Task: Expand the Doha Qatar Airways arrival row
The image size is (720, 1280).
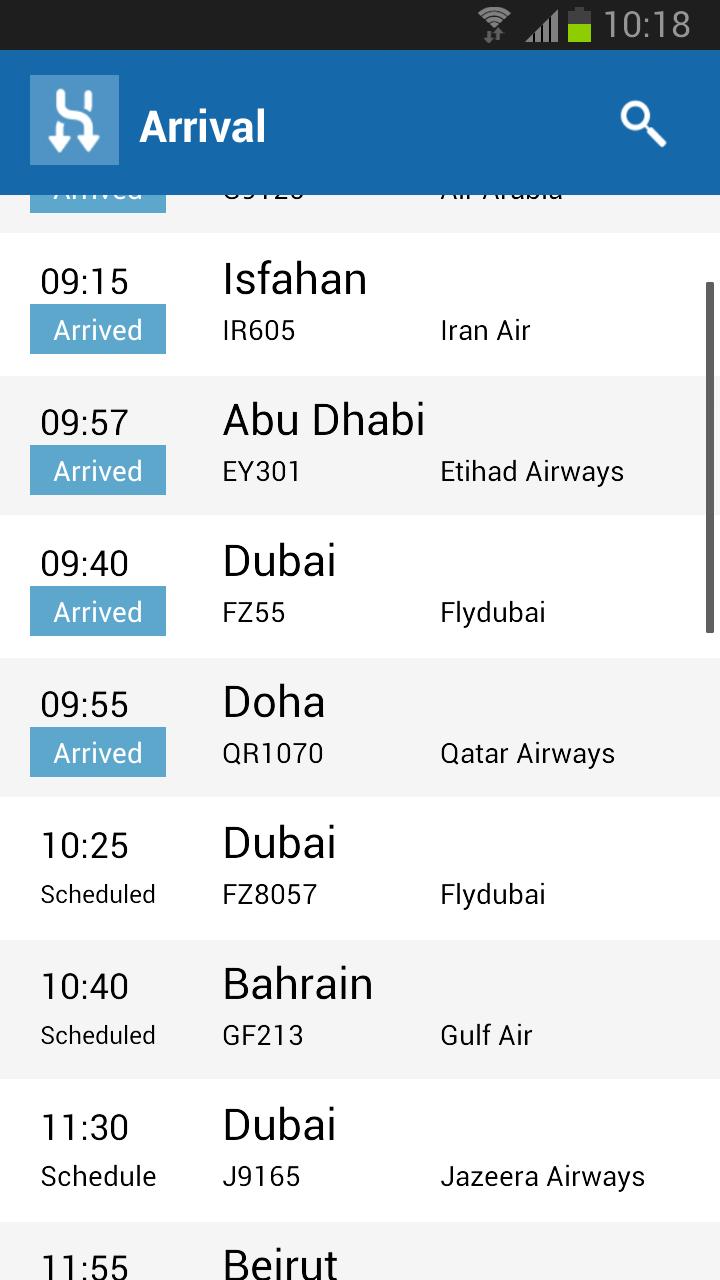Action: pos(360,727)
